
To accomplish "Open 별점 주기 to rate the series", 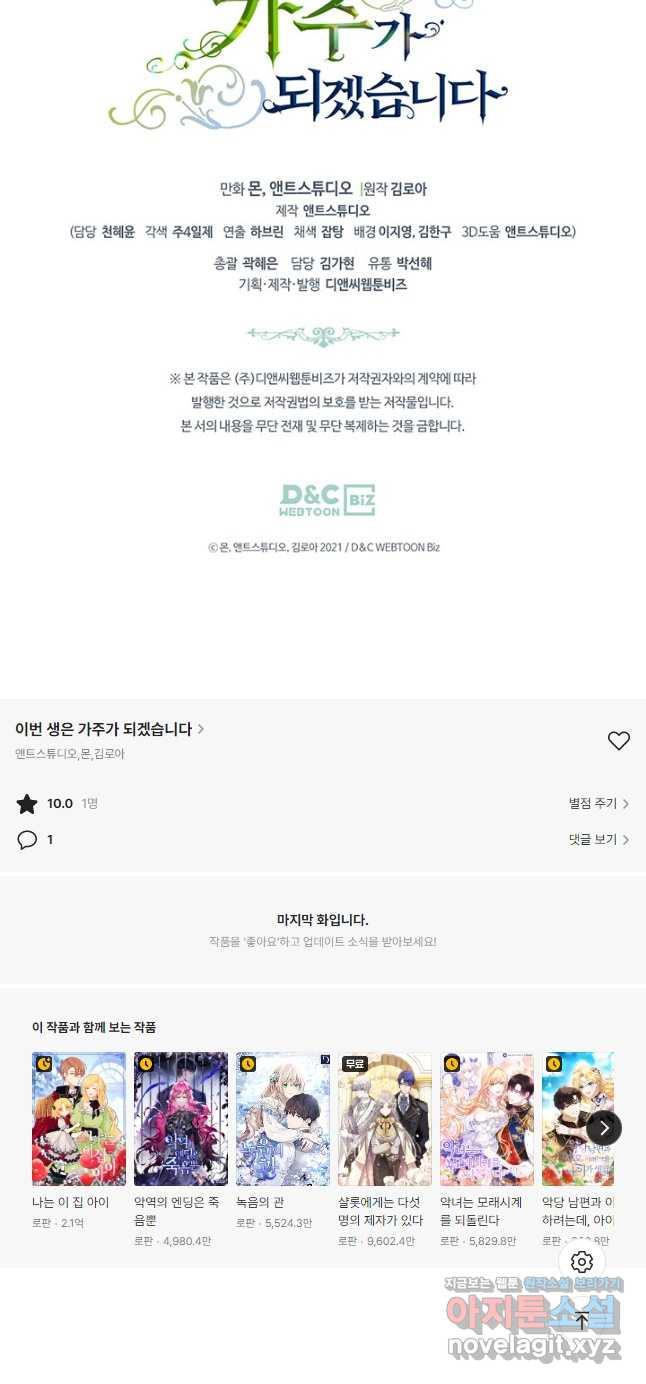I will [598, 803].
